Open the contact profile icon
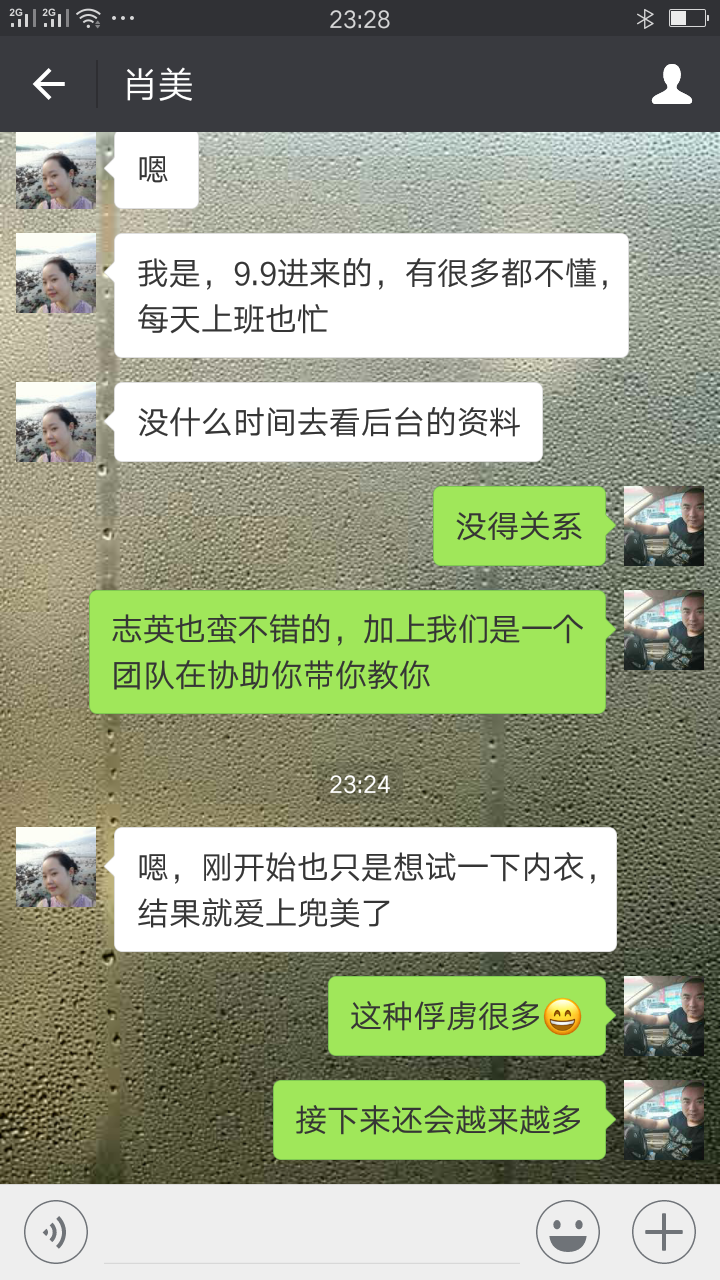 point(671,84)
